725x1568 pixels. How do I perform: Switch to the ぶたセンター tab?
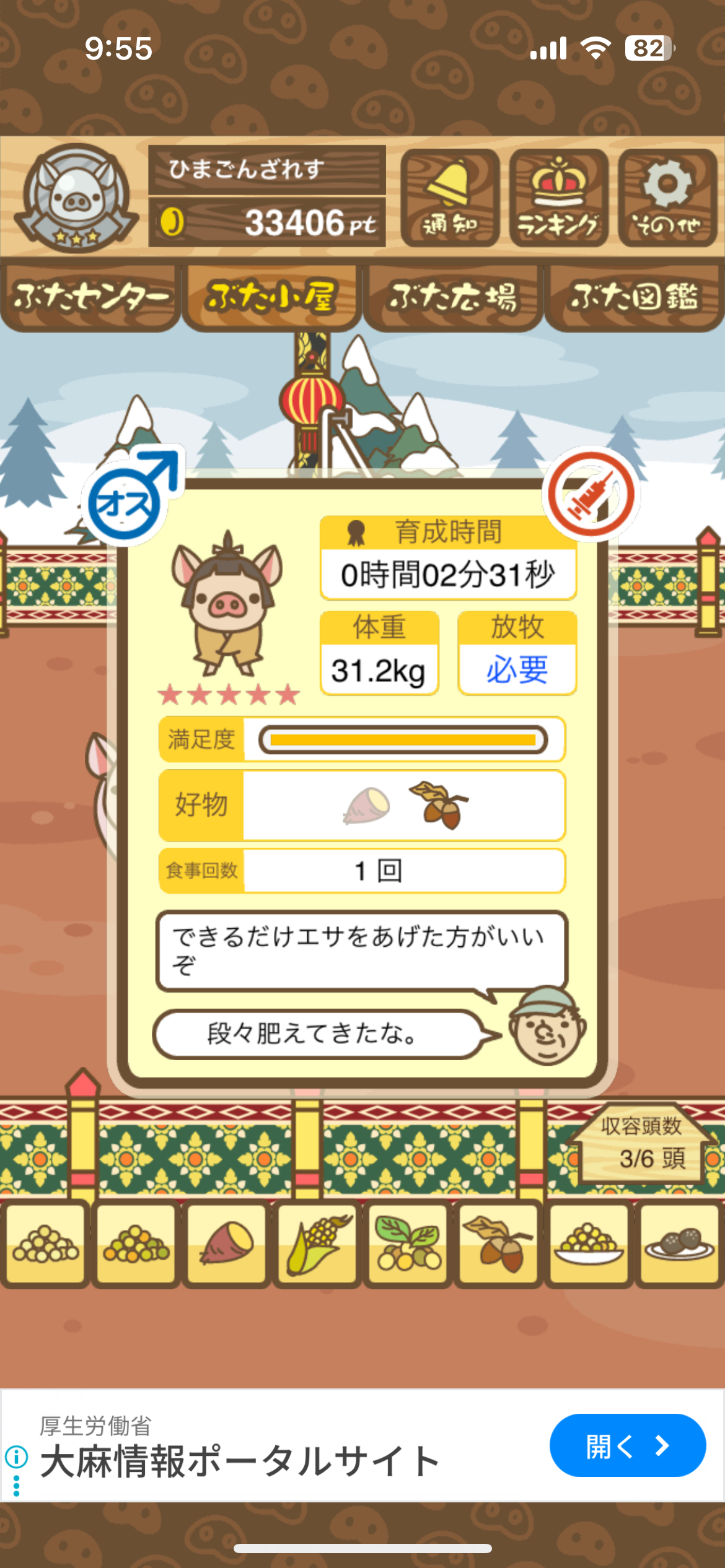click(90, 298)
